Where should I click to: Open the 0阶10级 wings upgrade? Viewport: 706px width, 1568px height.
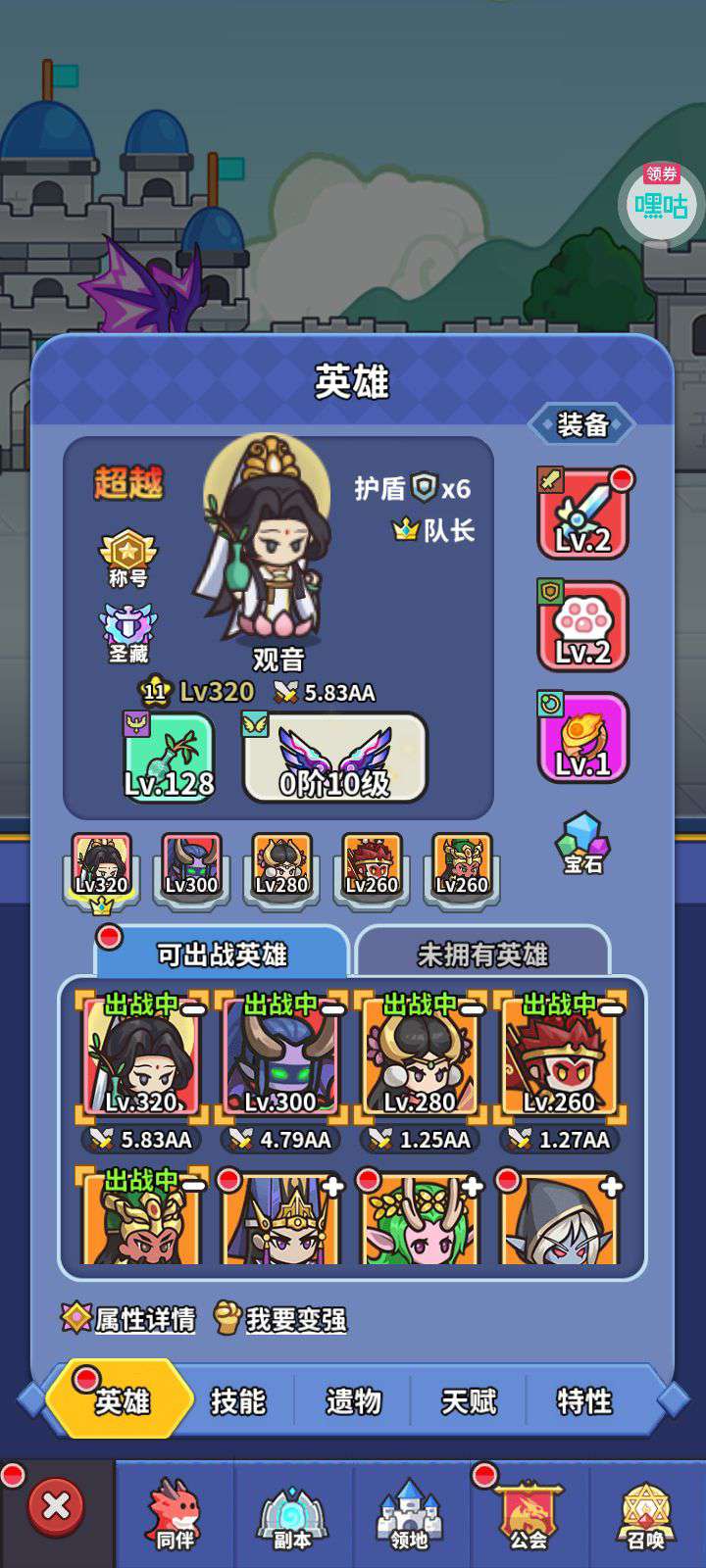click(x=334, y=758)
